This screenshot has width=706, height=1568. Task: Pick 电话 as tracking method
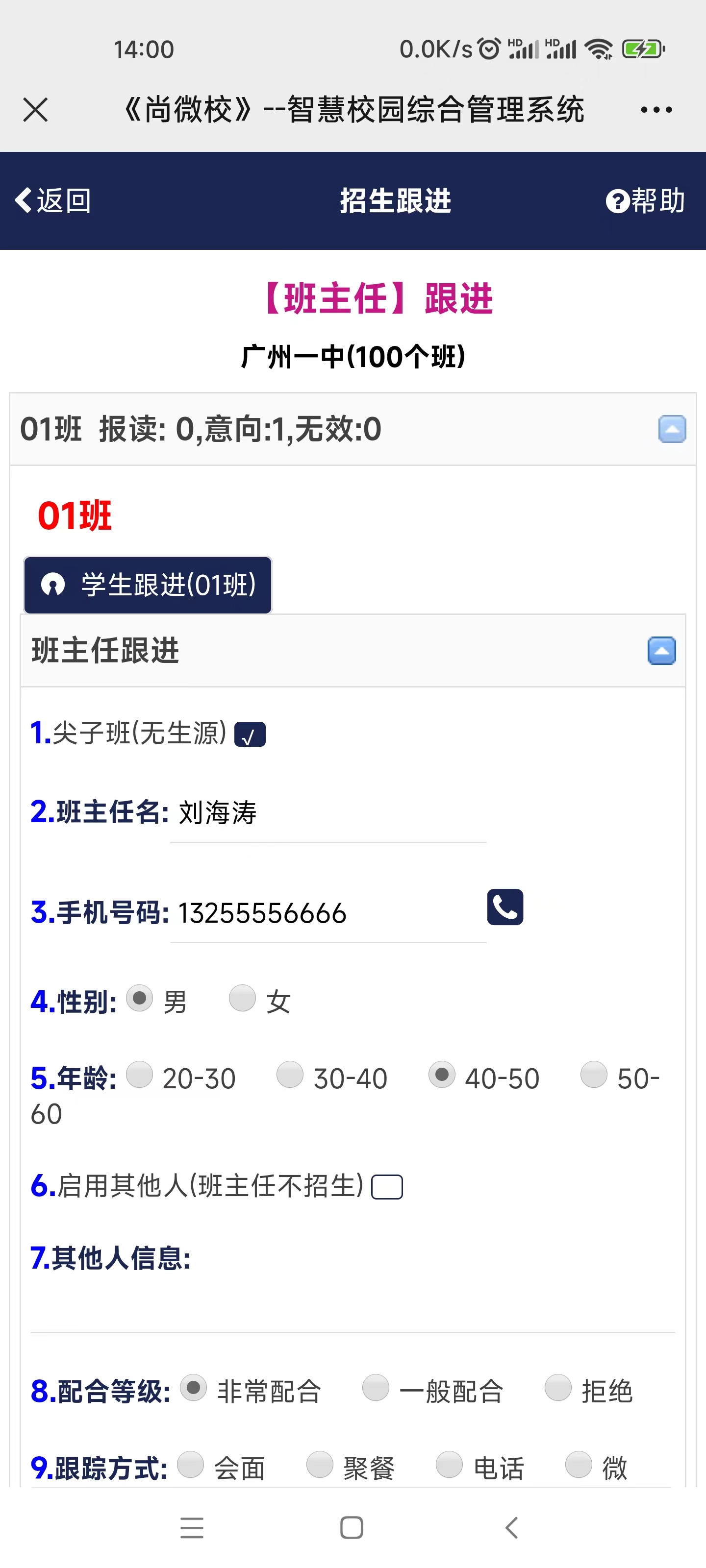450,1465
